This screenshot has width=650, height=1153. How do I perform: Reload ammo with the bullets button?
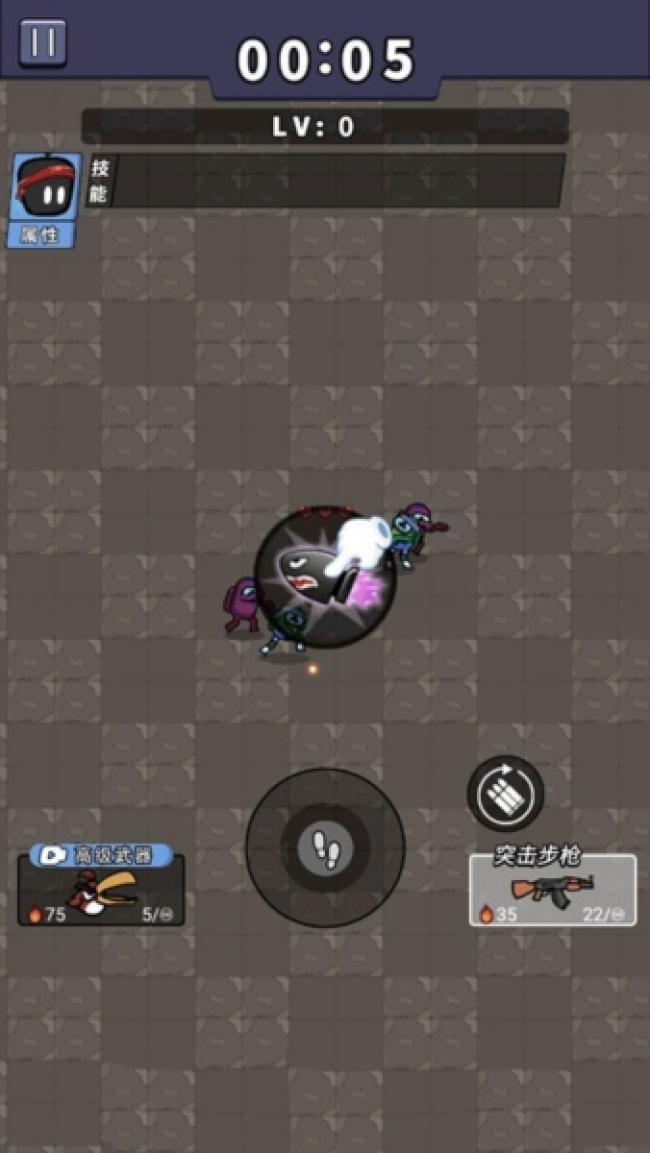(x=505, y=793)
